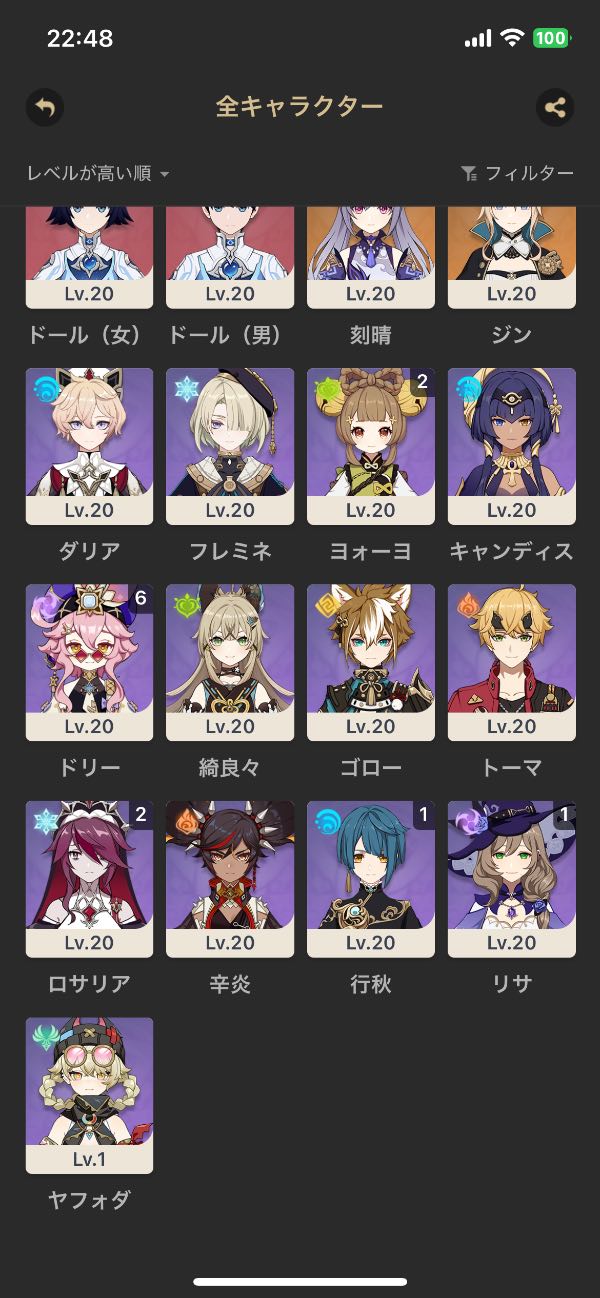Open 刻晴 character card
Image resolution: width=600 pixels, height=1298 pixels.
click(371, 258)
